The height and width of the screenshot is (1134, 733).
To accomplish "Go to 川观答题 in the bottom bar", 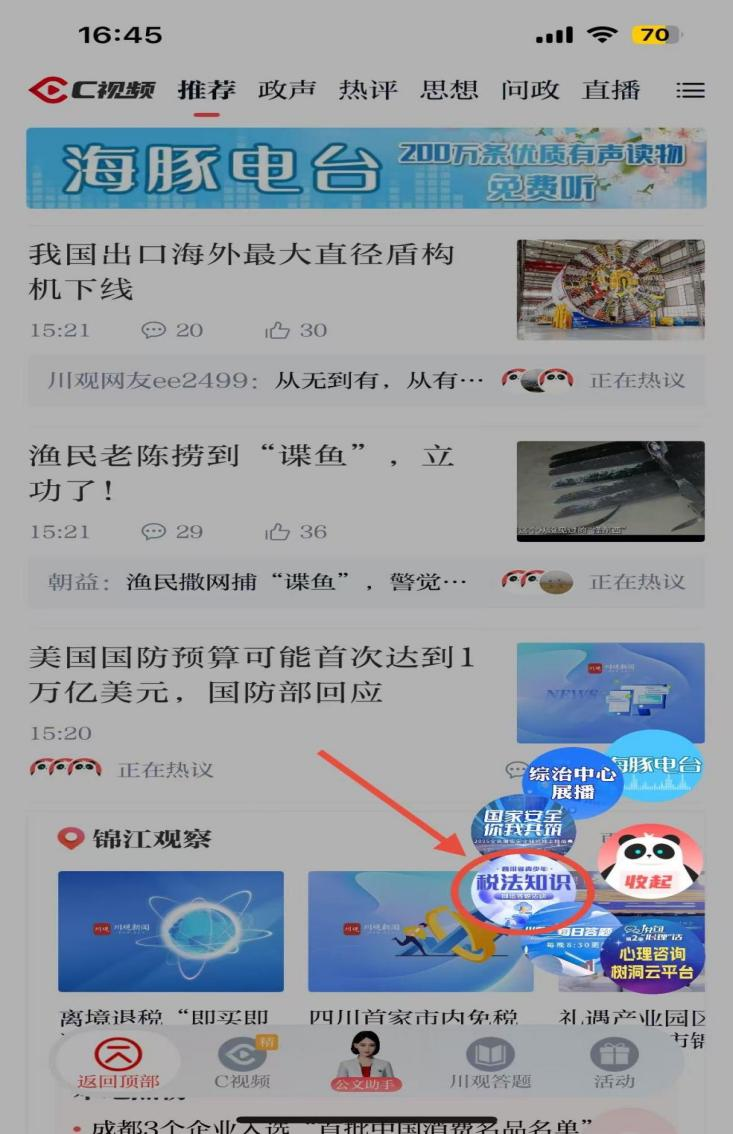I will 489,1062.
